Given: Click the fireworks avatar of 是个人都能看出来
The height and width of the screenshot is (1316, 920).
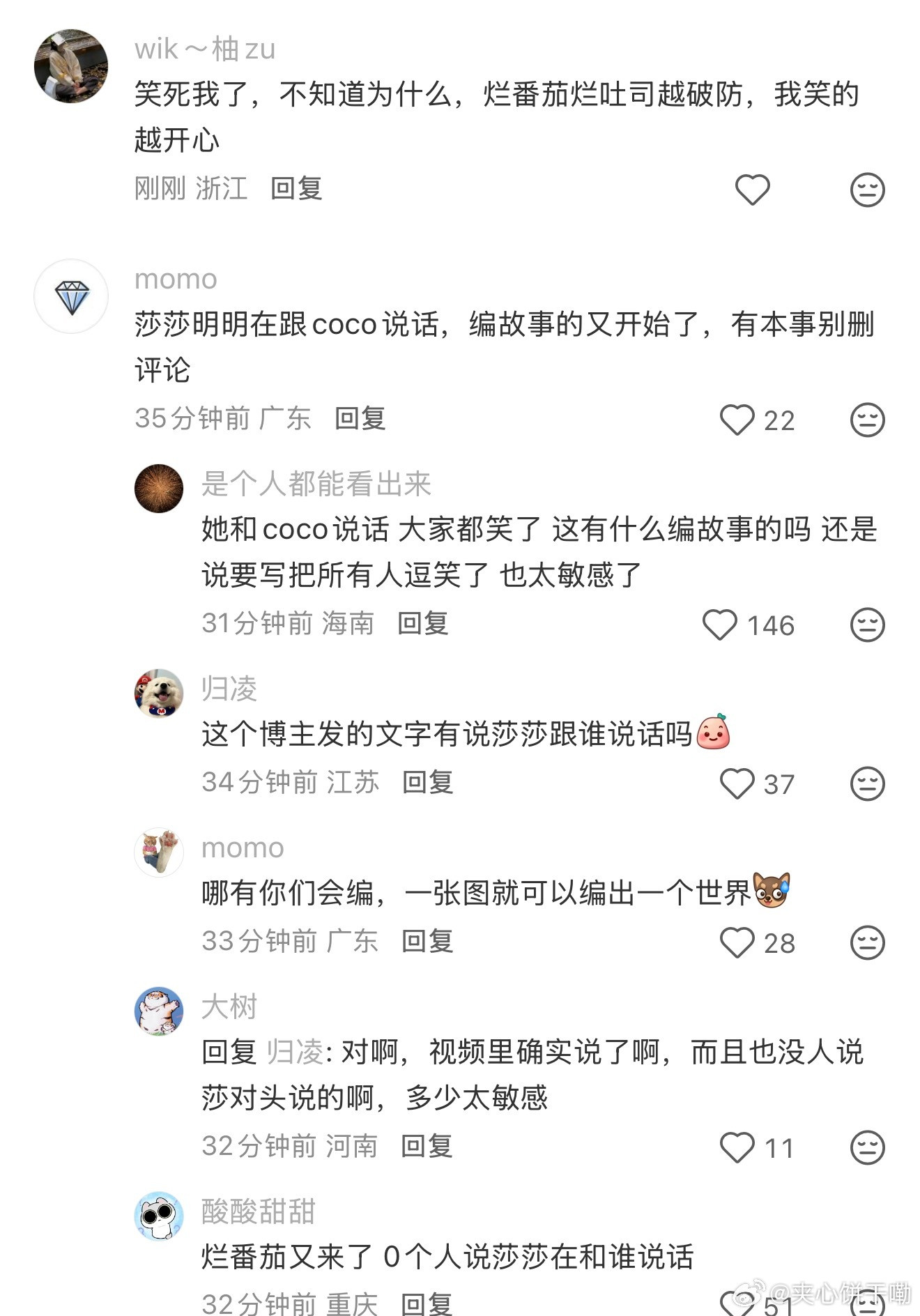Looking at the screenshot, I should [x=158, y=488].
